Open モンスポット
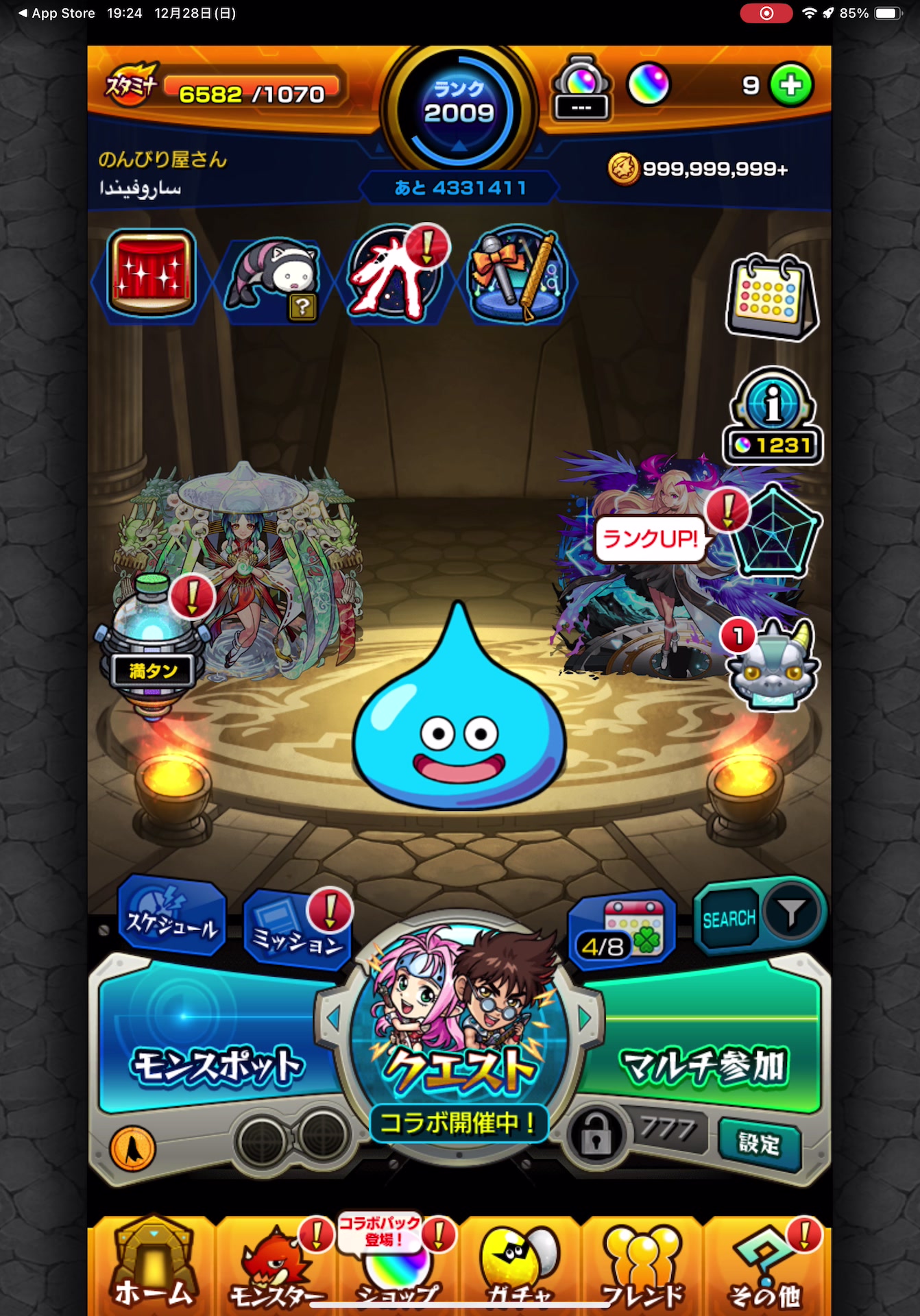 (x=216, y=1052)
